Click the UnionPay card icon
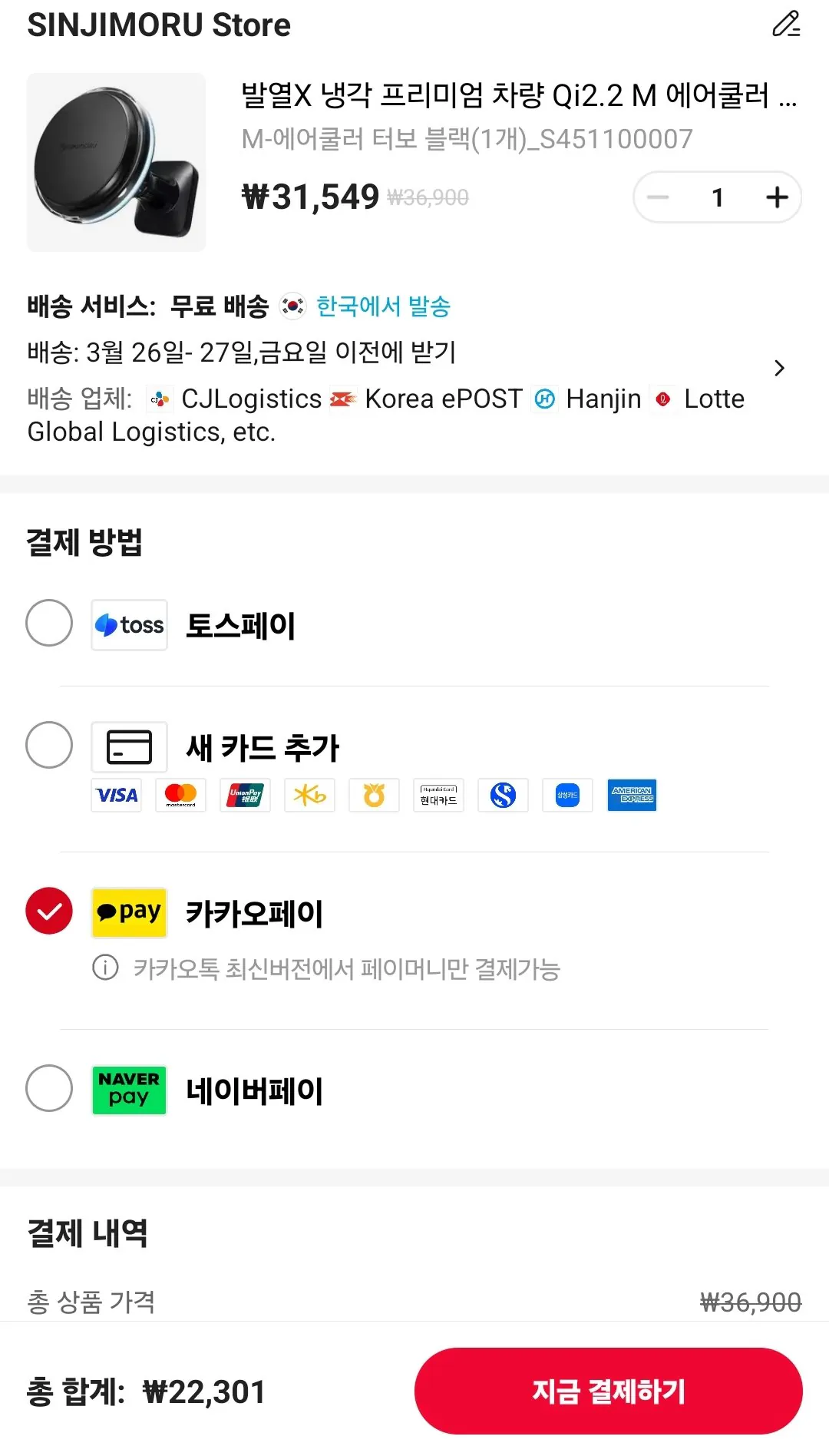This screenshot has width=829, height=1456. (x=244, y=796)
